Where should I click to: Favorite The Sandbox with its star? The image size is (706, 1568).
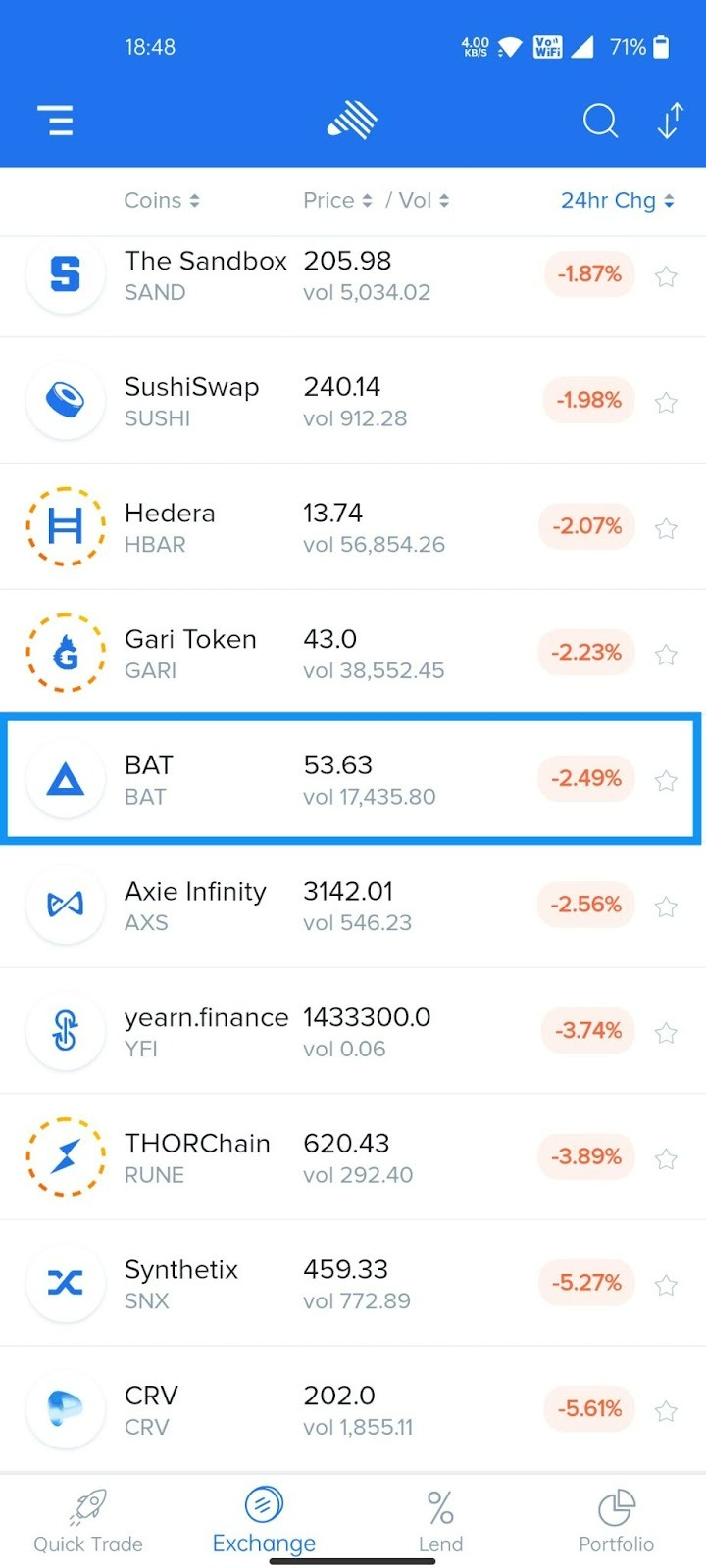(666, 276)
